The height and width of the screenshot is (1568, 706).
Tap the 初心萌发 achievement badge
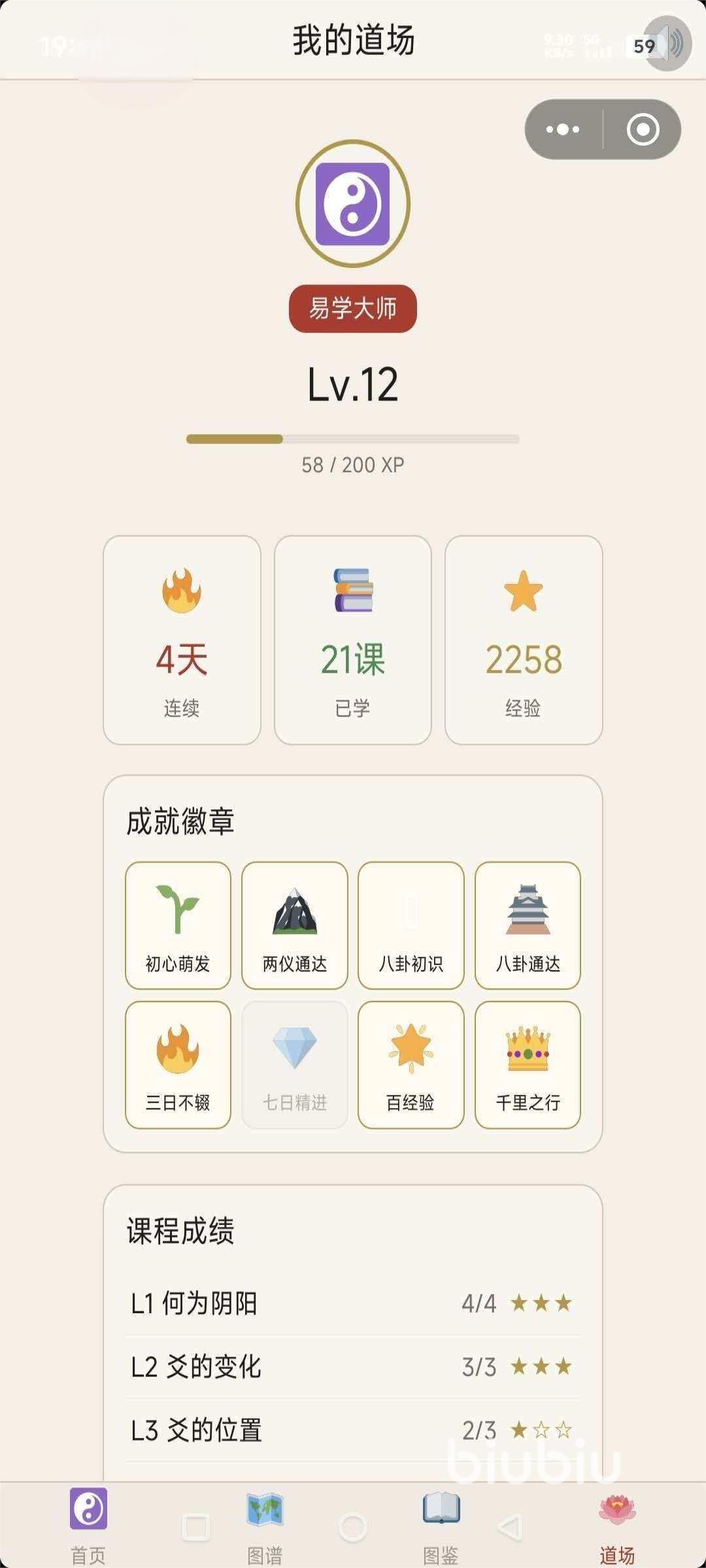(178, 925)
